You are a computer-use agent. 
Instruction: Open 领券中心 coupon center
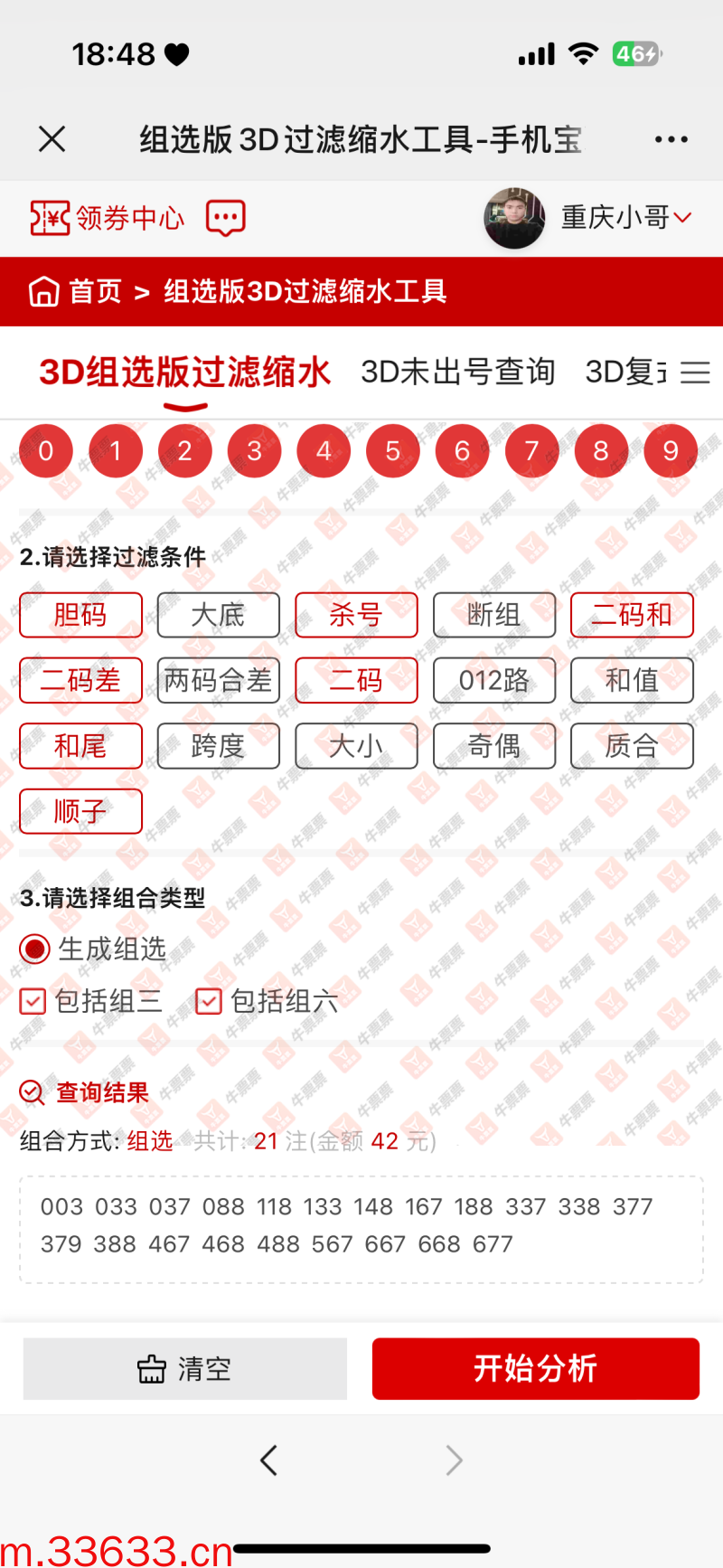(108, 218)
